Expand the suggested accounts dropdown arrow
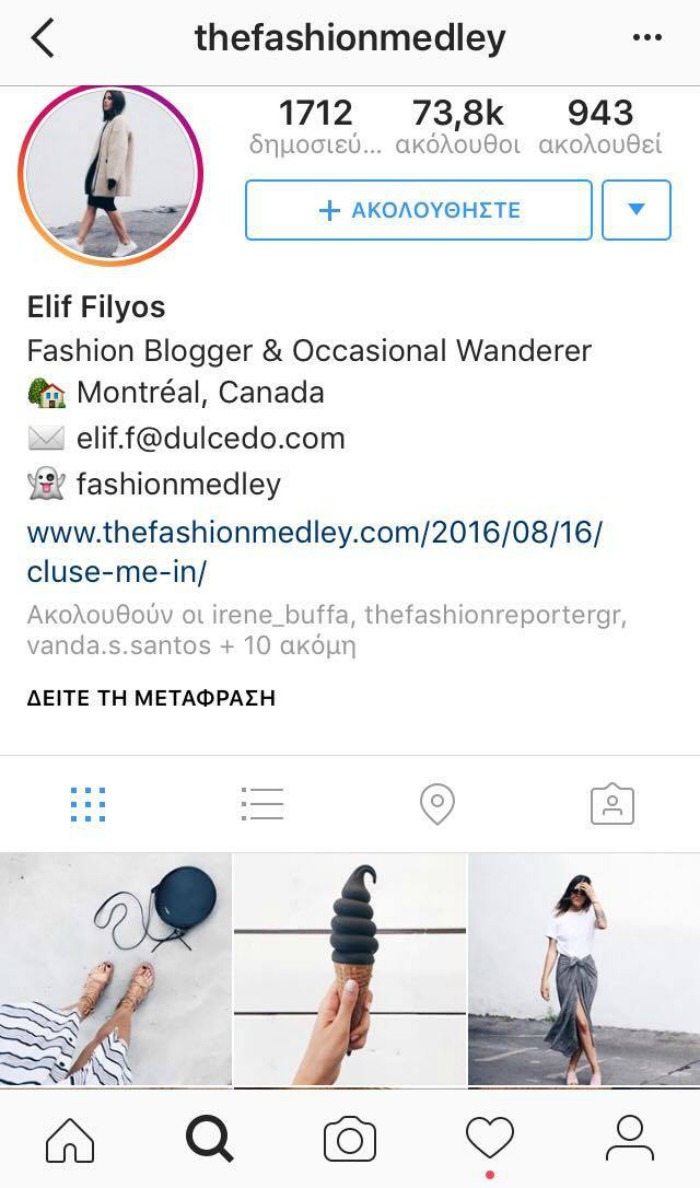This screenshot has height=1188, width=700. click(636, 210)
